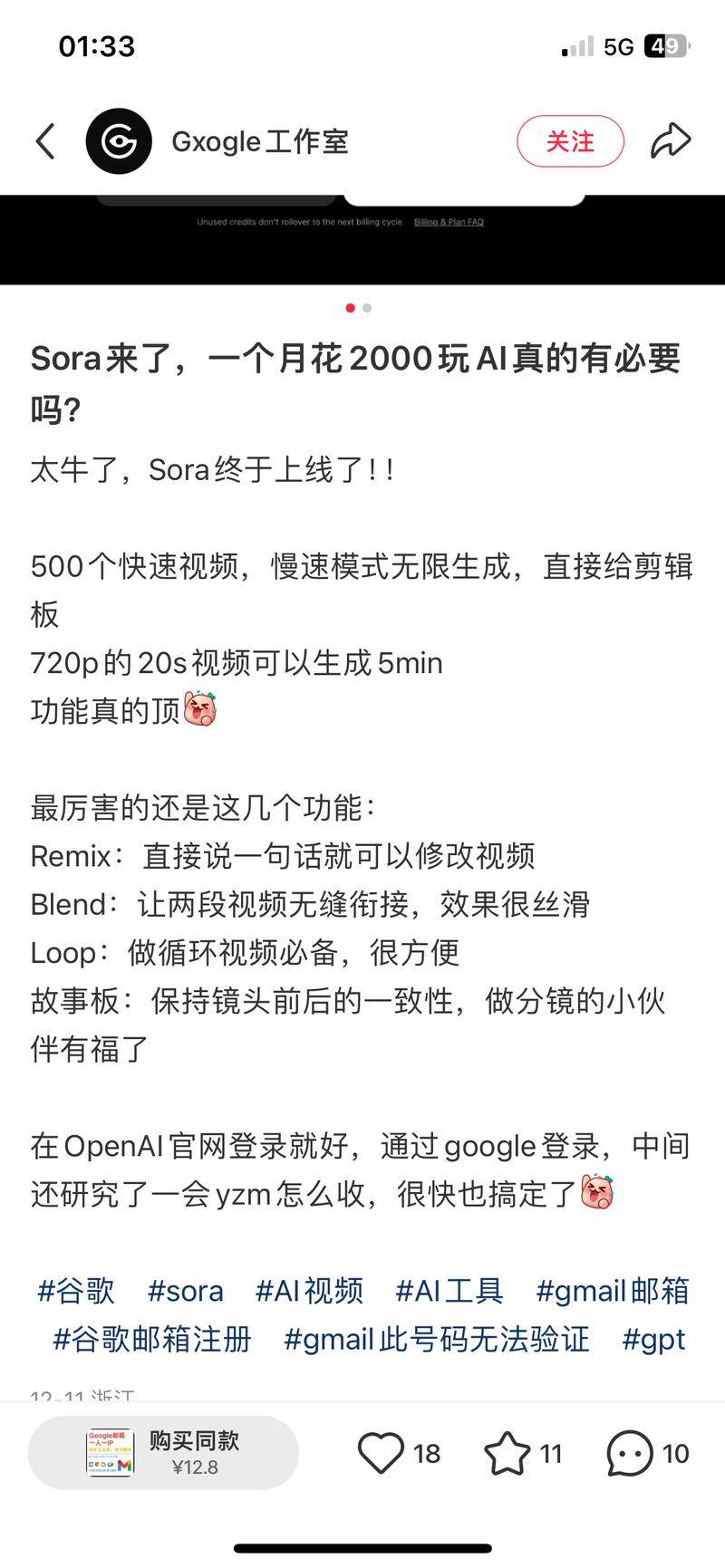The height and width of the screenshot is (1568, 725).
Task: Open hashtag #sora
Action: (x=185, y=1290)
